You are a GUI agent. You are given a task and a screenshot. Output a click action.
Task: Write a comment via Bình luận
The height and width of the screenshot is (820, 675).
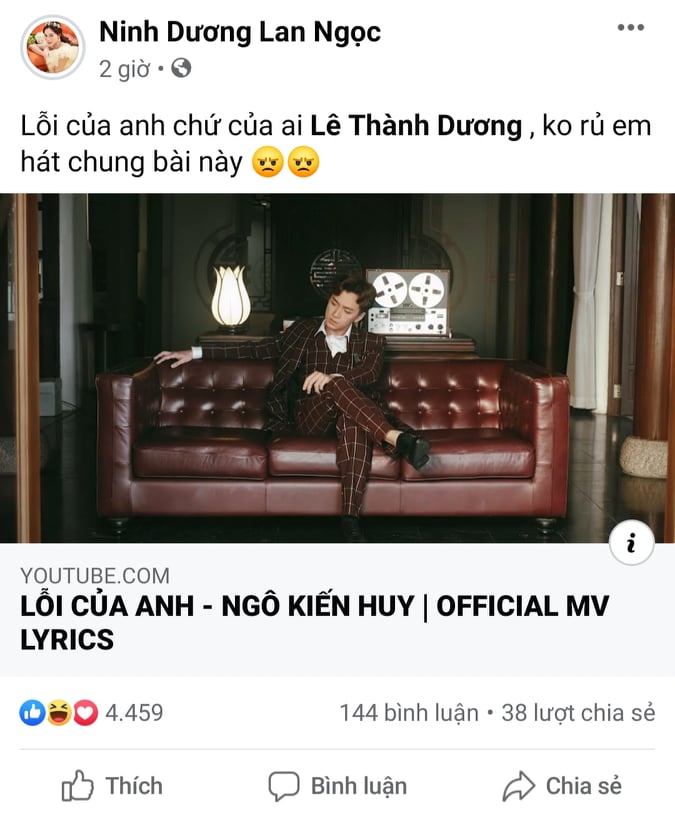pos(338,786)
